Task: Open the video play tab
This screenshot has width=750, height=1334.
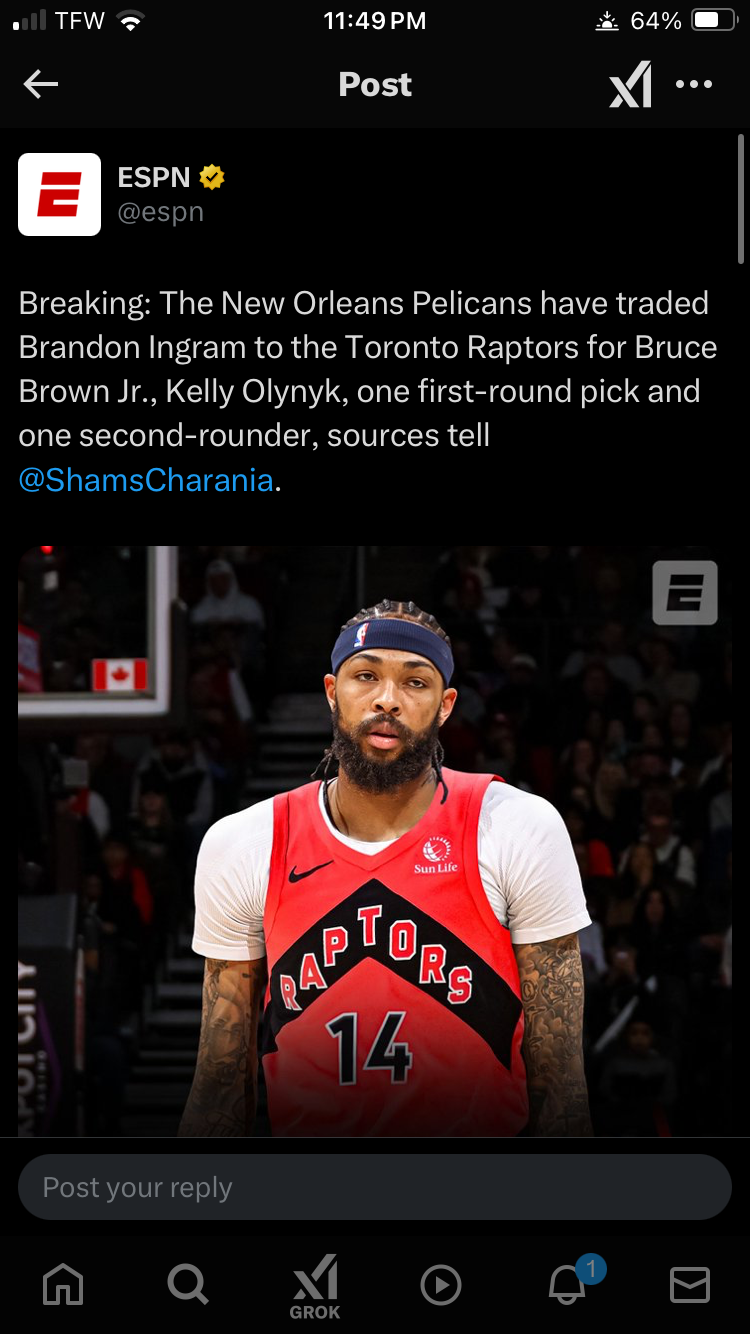Action: (x=441, y=1285)
